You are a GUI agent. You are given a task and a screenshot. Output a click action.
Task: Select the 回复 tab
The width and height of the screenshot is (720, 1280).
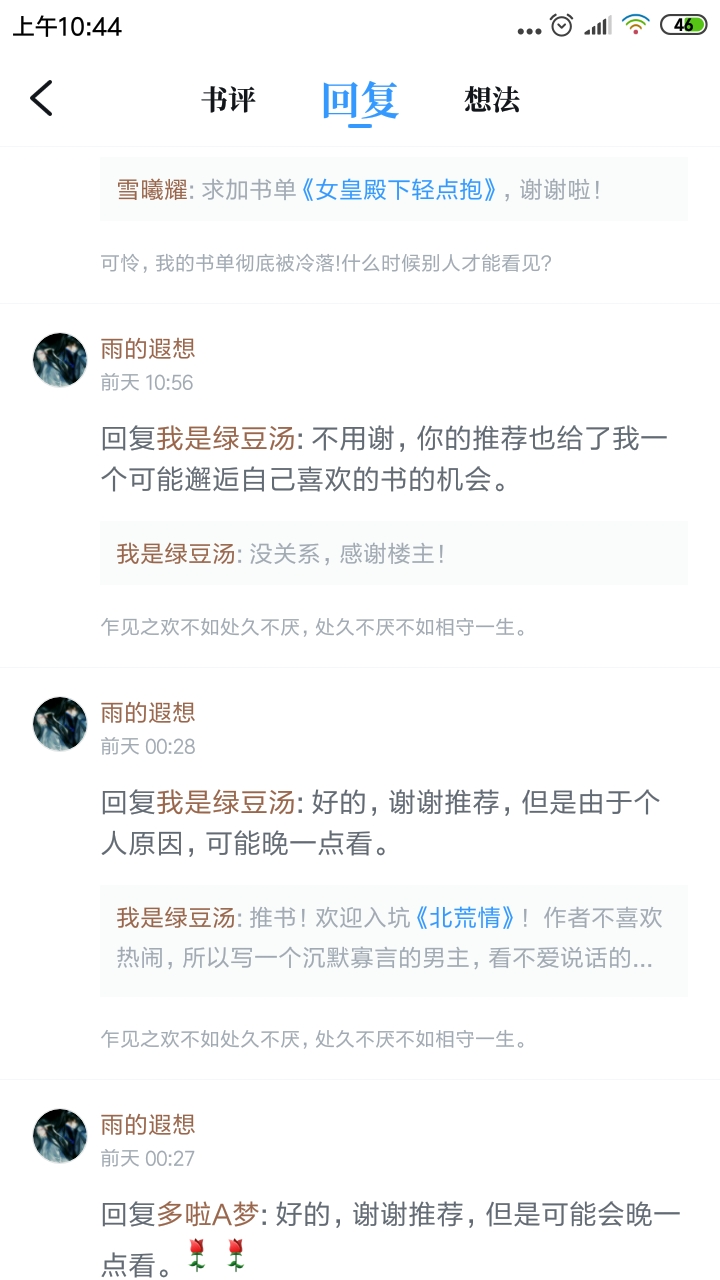(360, 100)
